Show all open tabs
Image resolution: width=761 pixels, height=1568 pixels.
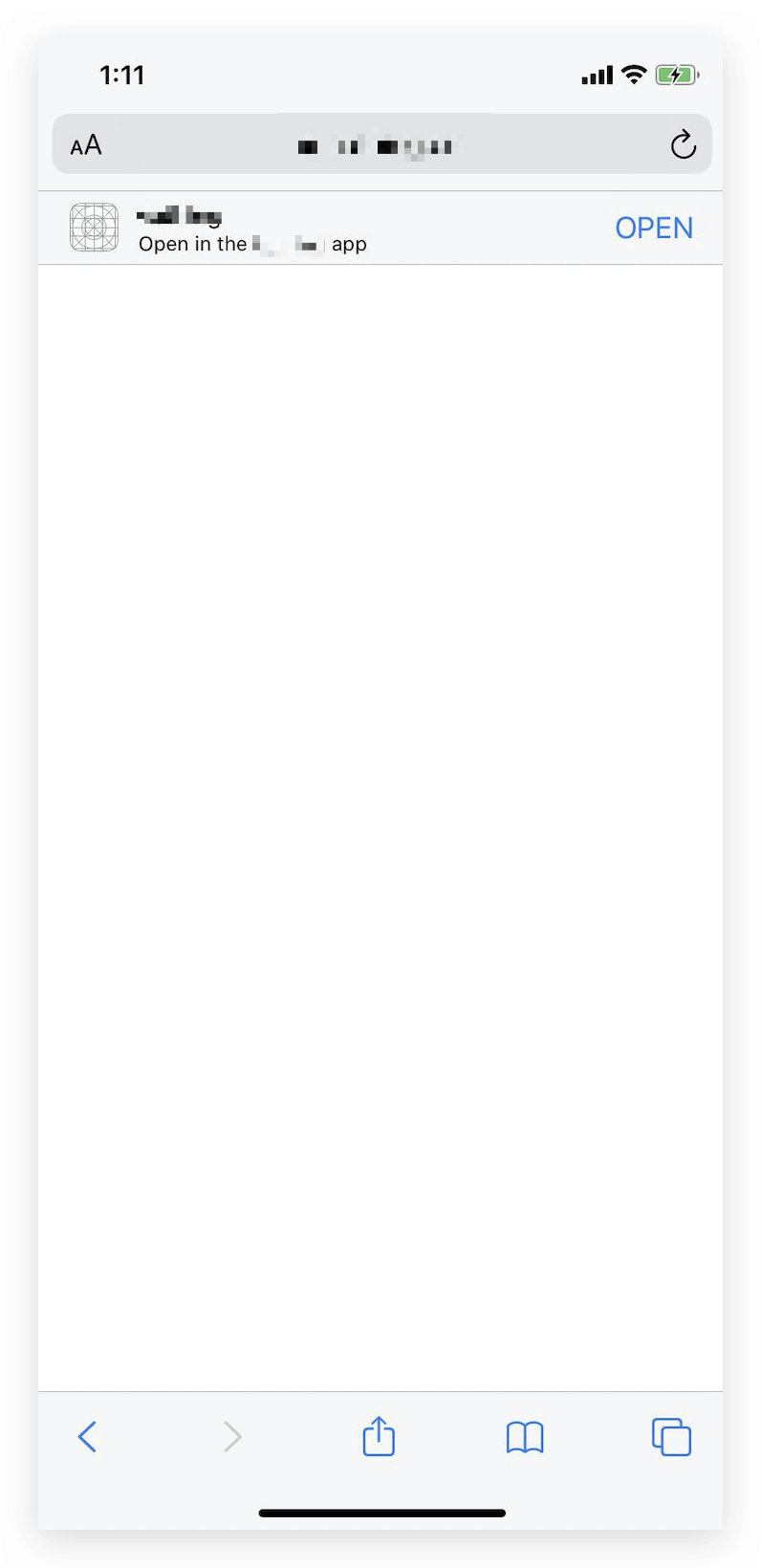671,1436
